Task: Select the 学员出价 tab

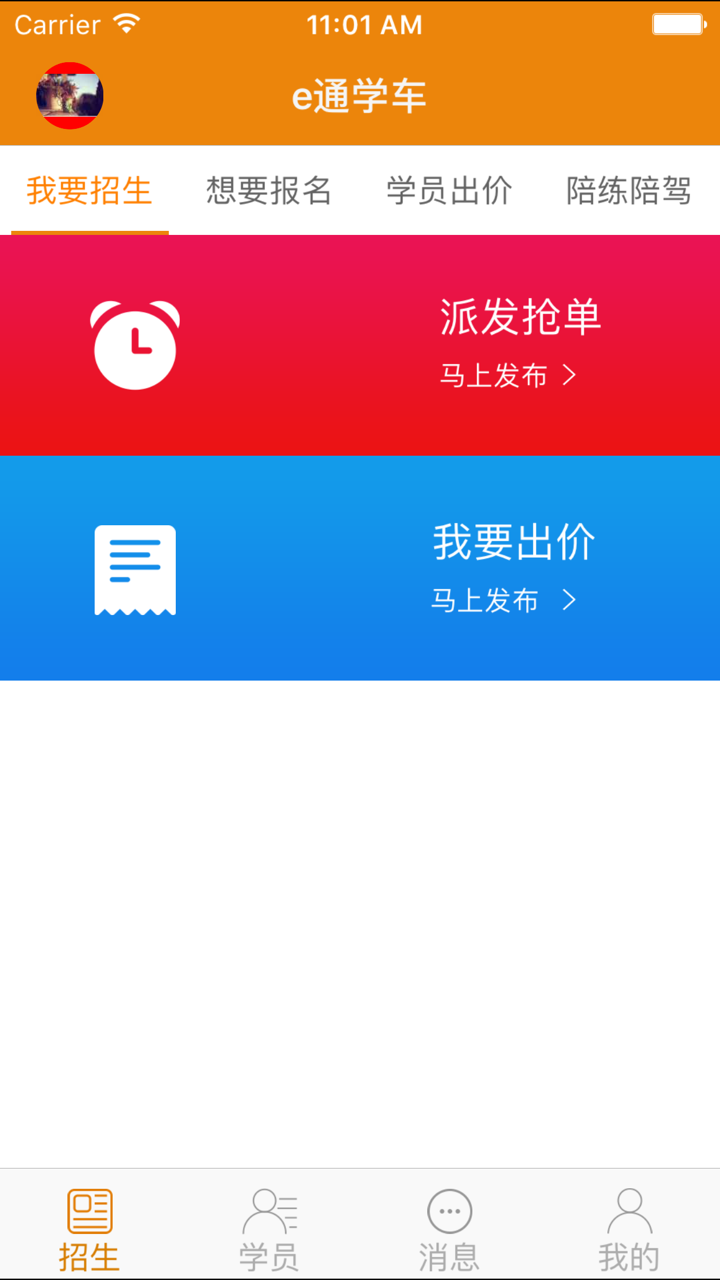Action: click(x=447, y=191)
